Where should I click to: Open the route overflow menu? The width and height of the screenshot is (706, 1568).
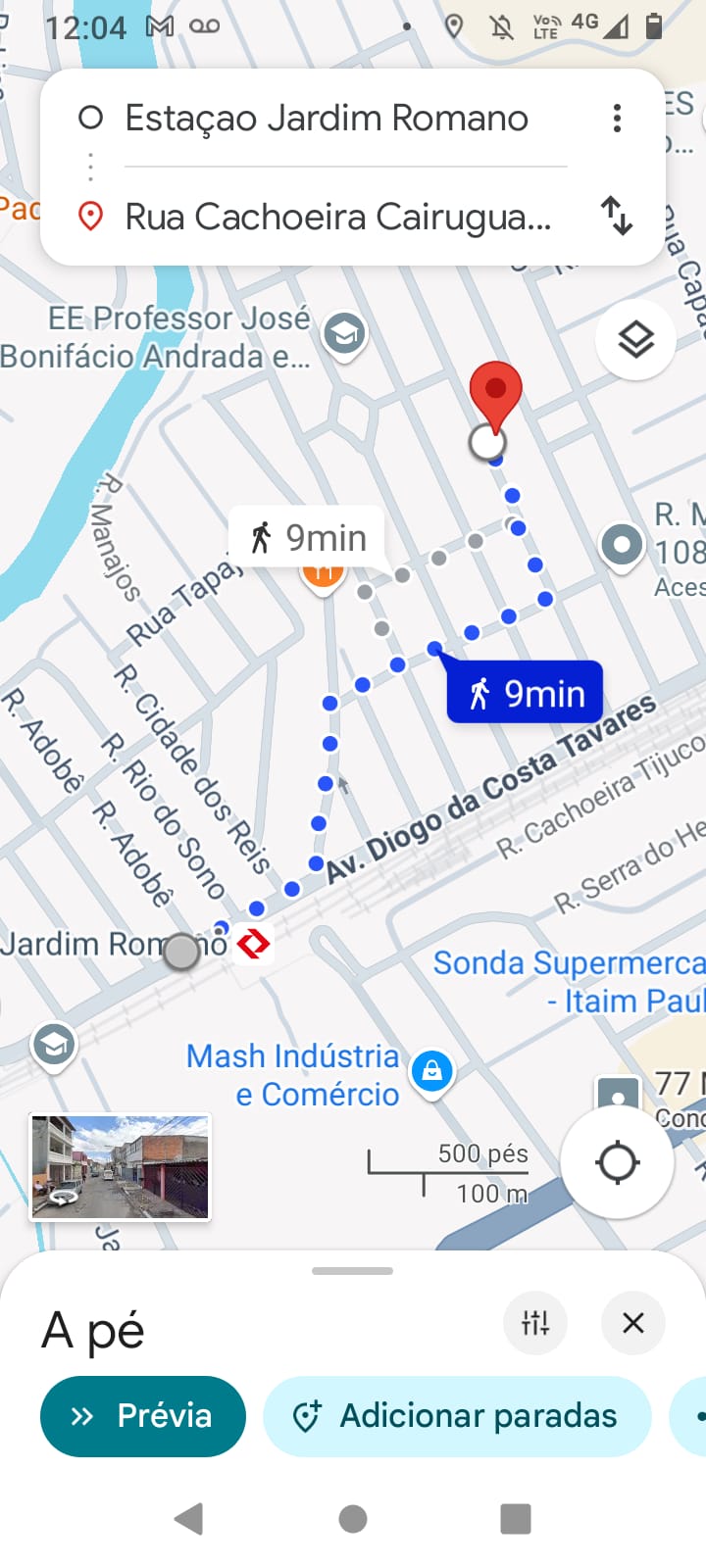coord(617,119)
